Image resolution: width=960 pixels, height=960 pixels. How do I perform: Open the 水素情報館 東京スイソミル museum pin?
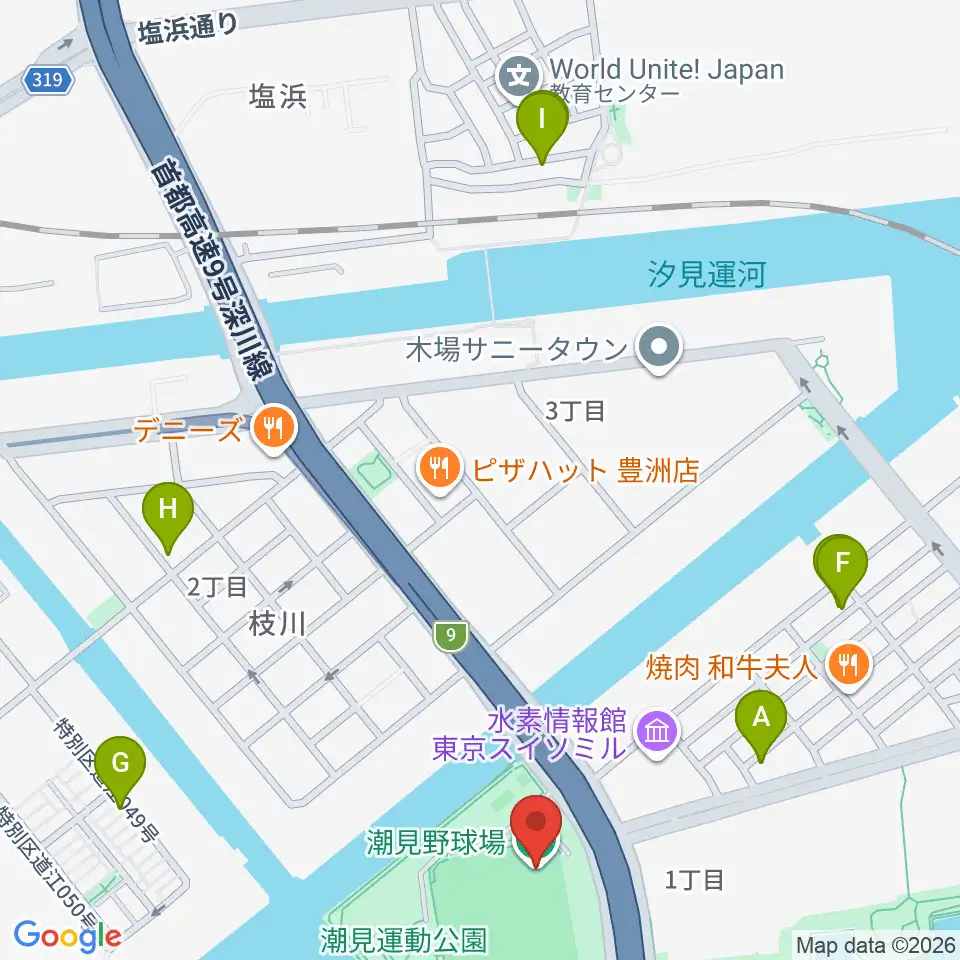coord(656,732)
